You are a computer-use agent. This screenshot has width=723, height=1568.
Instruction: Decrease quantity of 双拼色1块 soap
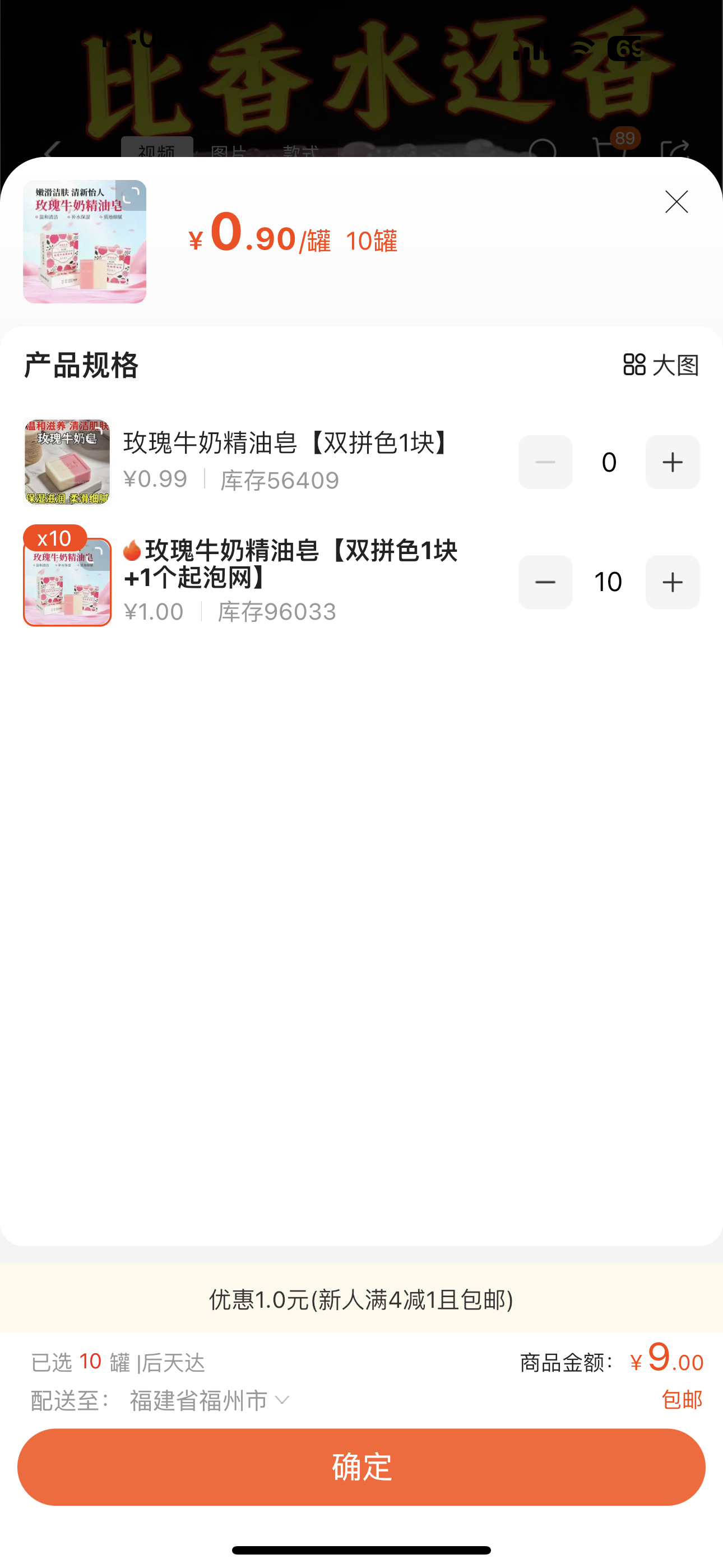click(545, 463)
